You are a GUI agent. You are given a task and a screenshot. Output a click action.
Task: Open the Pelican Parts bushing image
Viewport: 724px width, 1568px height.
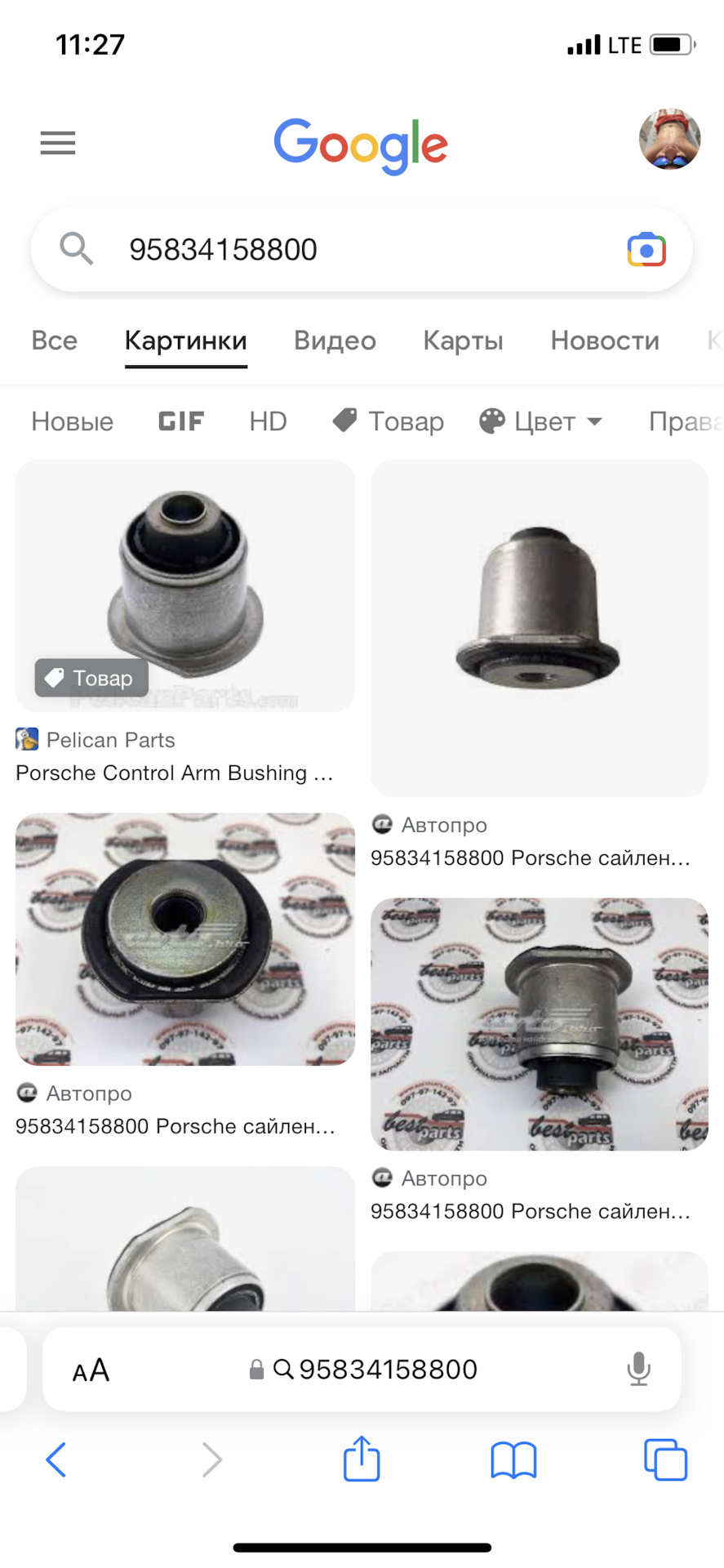(x=185, y=586)
